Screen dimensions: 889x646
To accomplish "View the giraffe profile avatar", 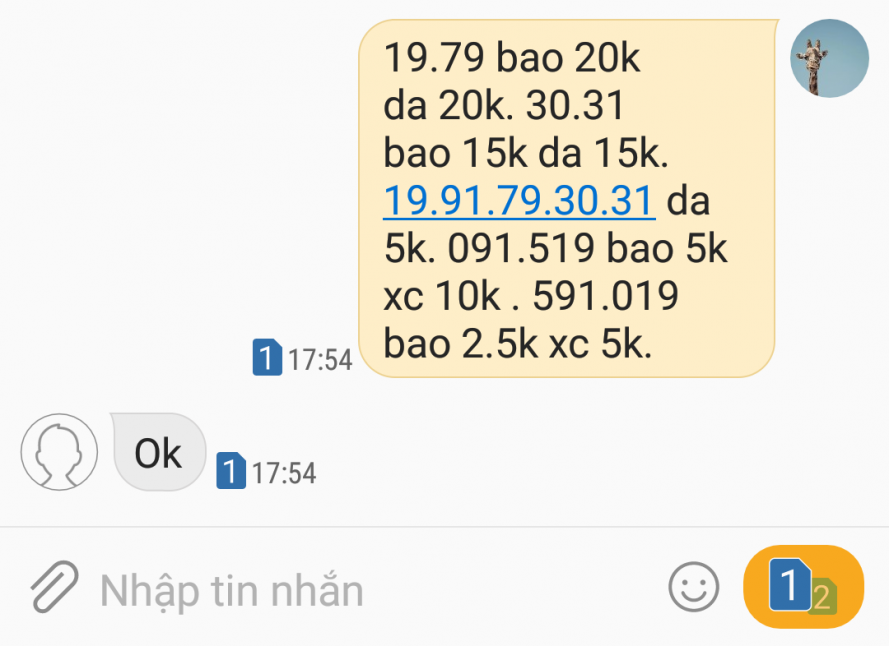I will point(829,58).
